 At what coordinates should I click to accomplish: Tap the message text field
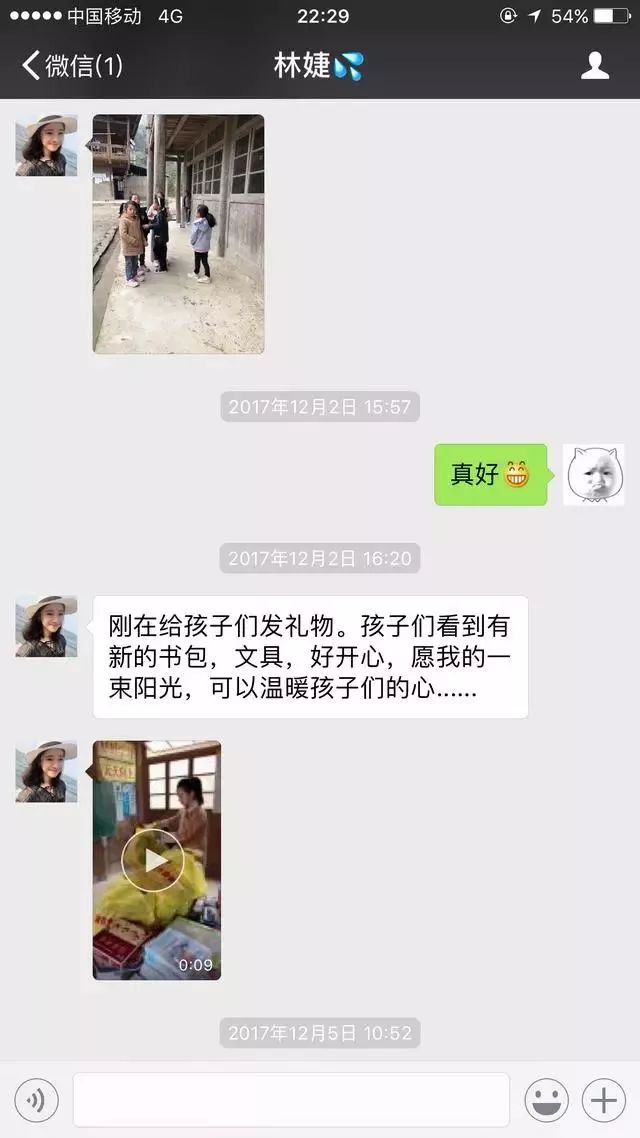click(291, 1100)
